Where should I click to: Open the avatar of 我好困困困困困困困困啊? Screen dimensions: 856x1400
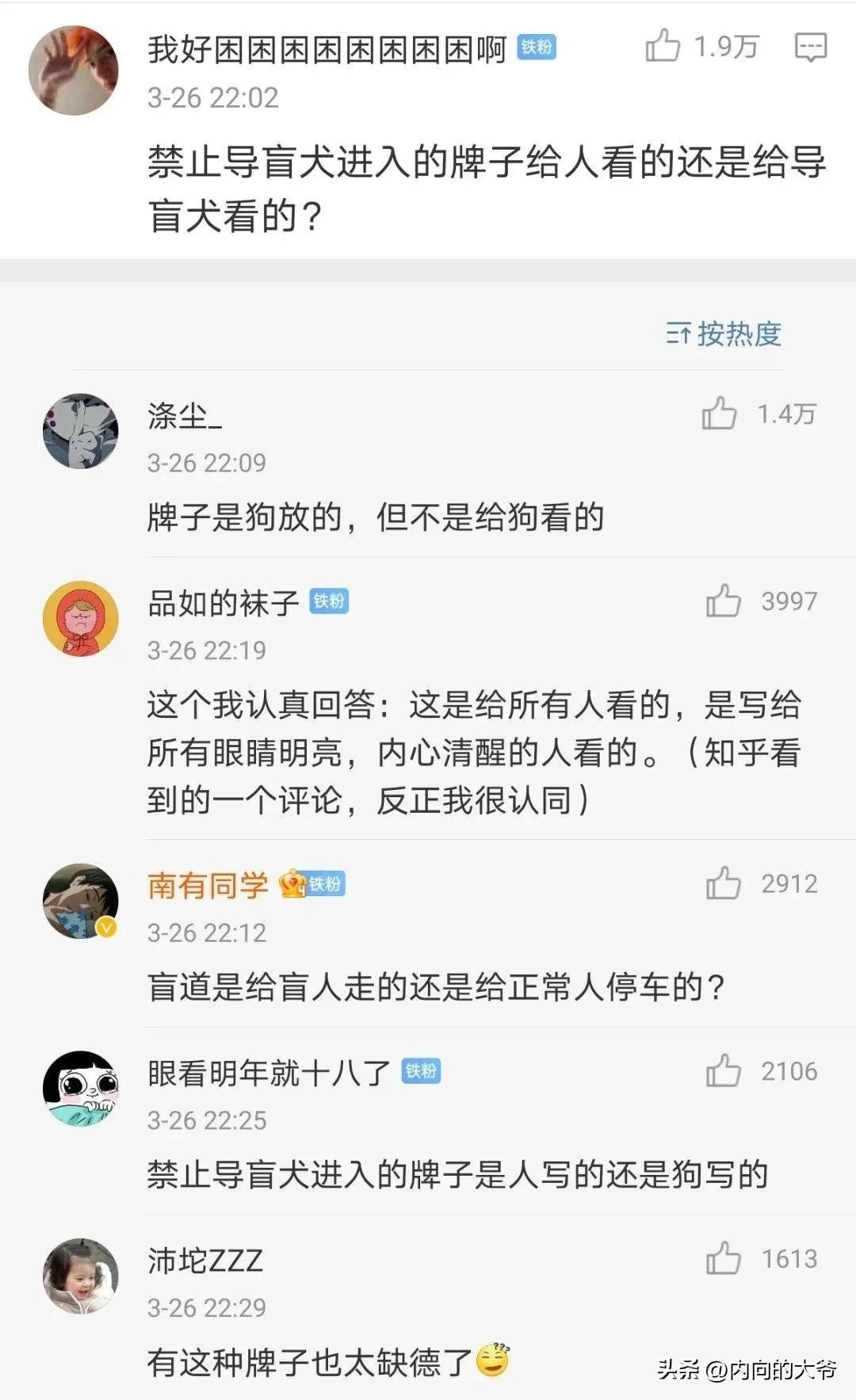click(73, 71)
